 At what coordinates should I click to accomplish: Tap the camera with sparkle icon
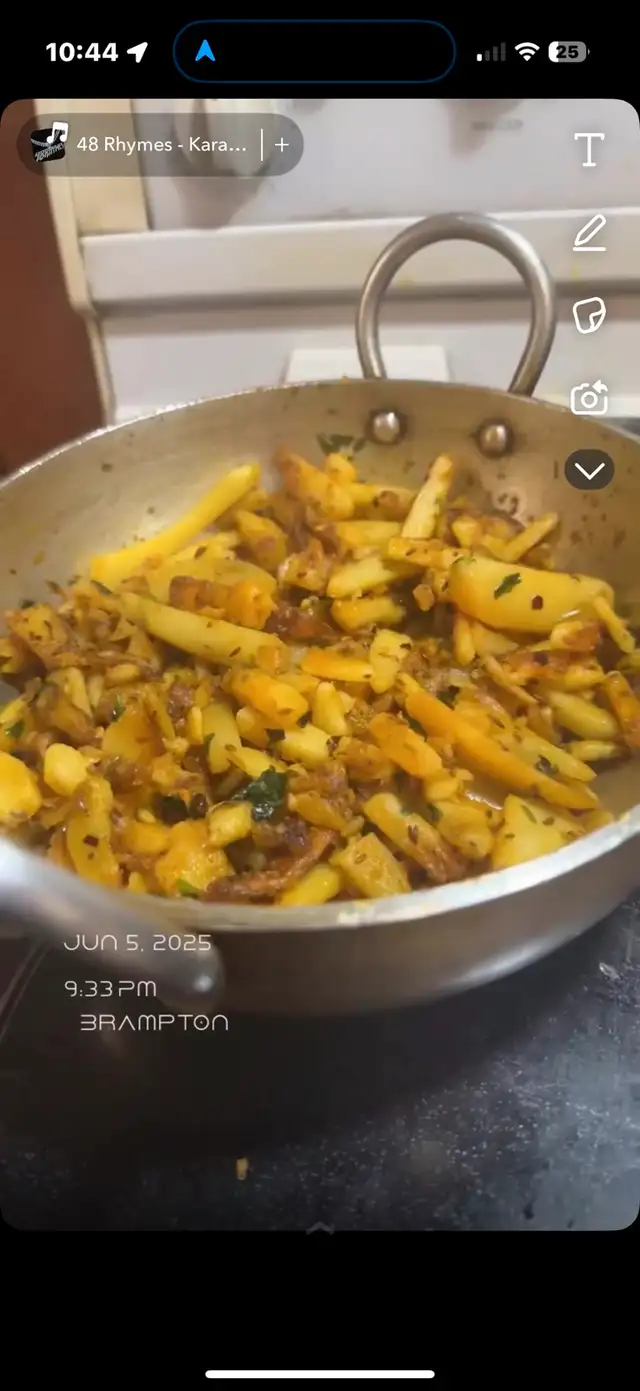pos(589,398)
